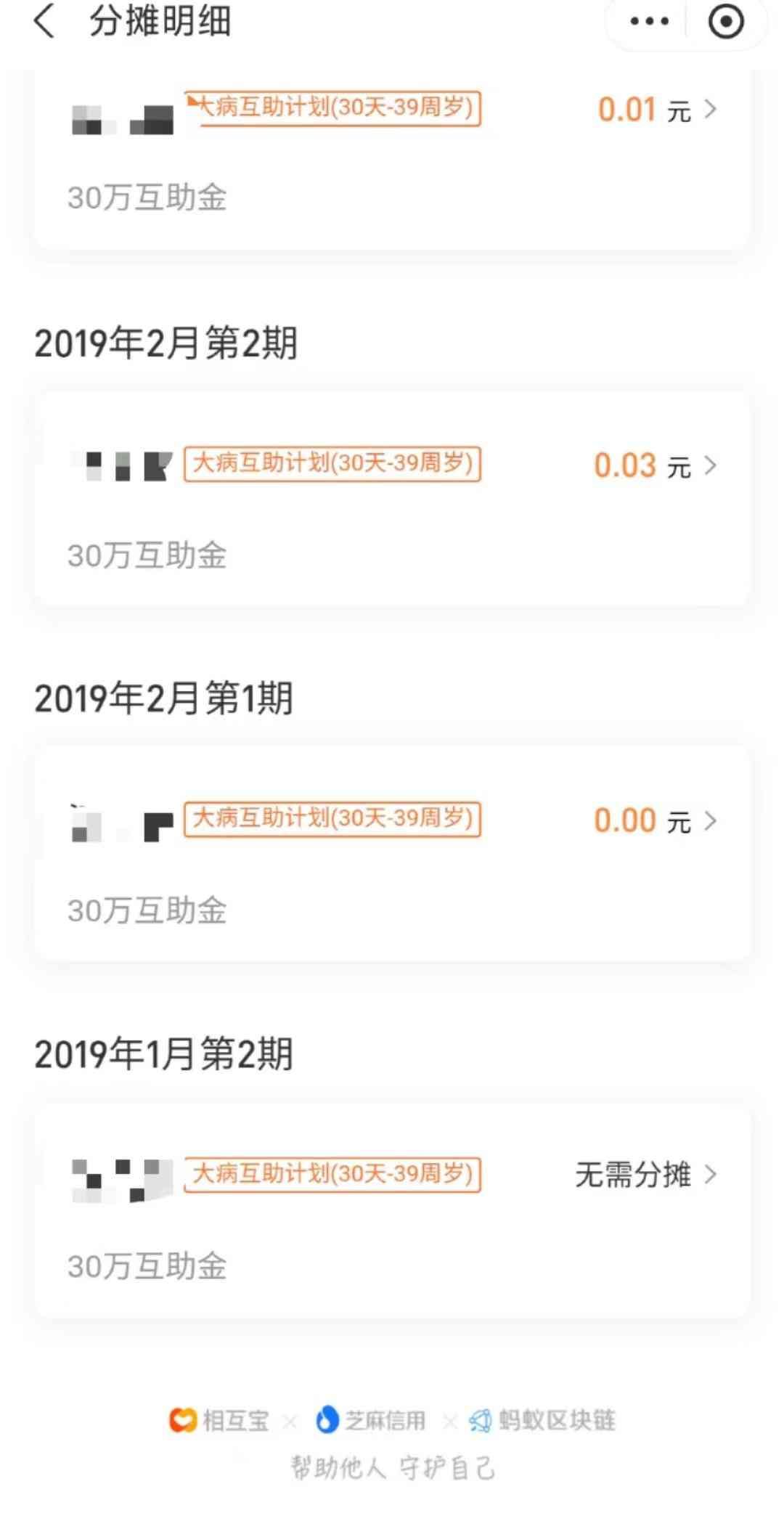Screen dimensions: 784x1521
Task: Tap 无需分摊 text link
Action: [632, 1175]
